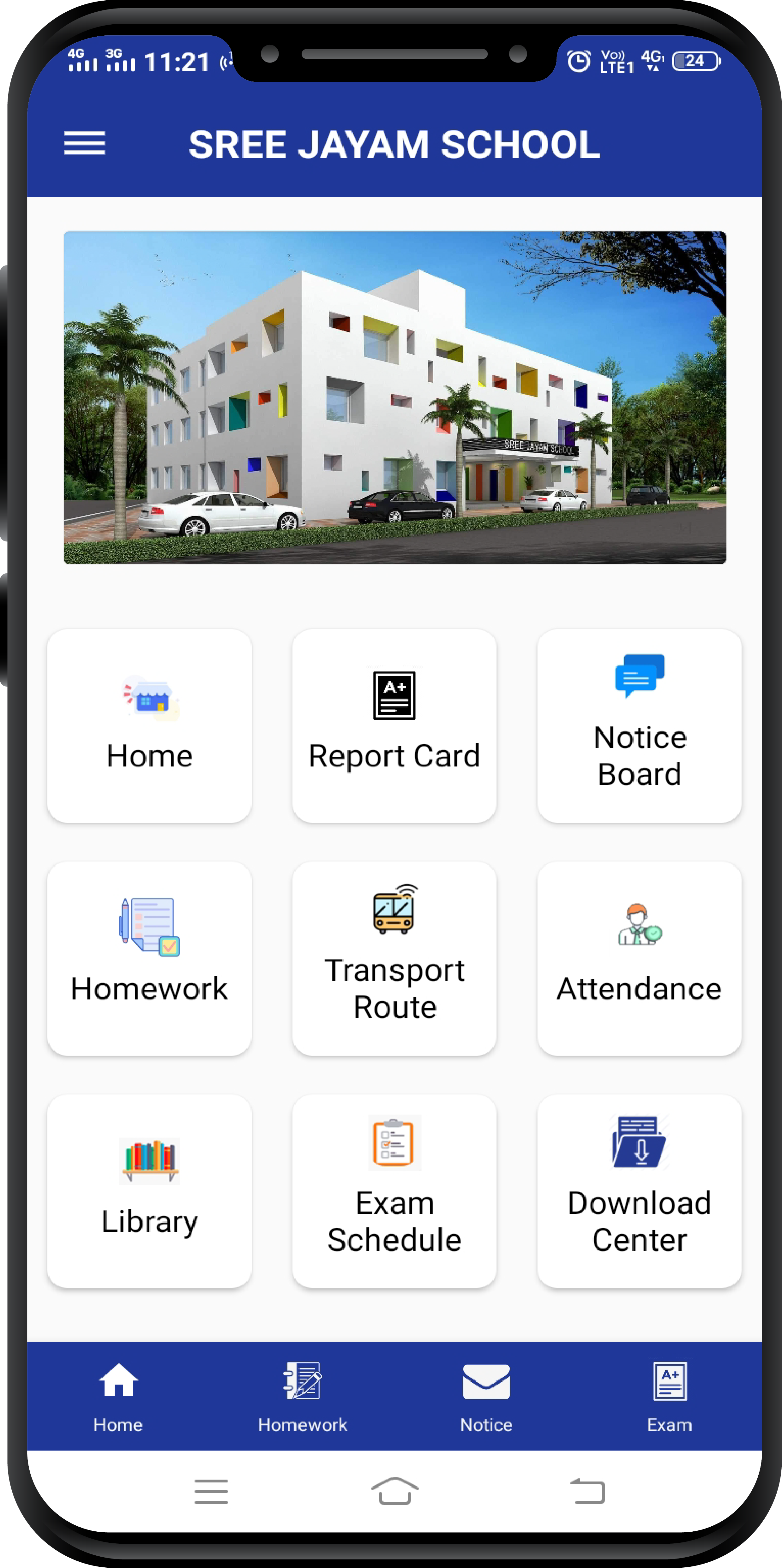782x1568 pixels.
Task: Go back using the system back button
Action: (587, 1491)
